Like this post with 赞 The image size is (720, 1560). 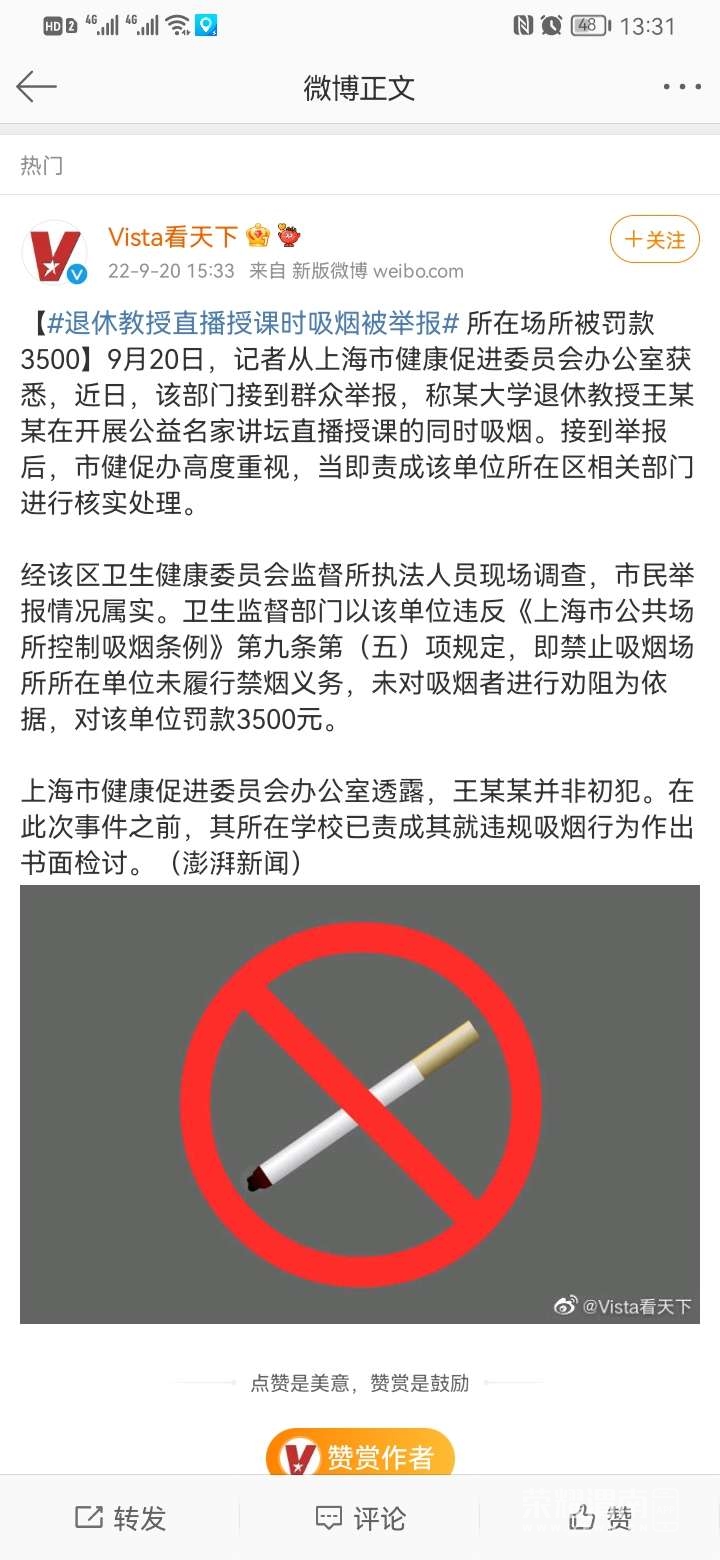(x=600, y=1518)
